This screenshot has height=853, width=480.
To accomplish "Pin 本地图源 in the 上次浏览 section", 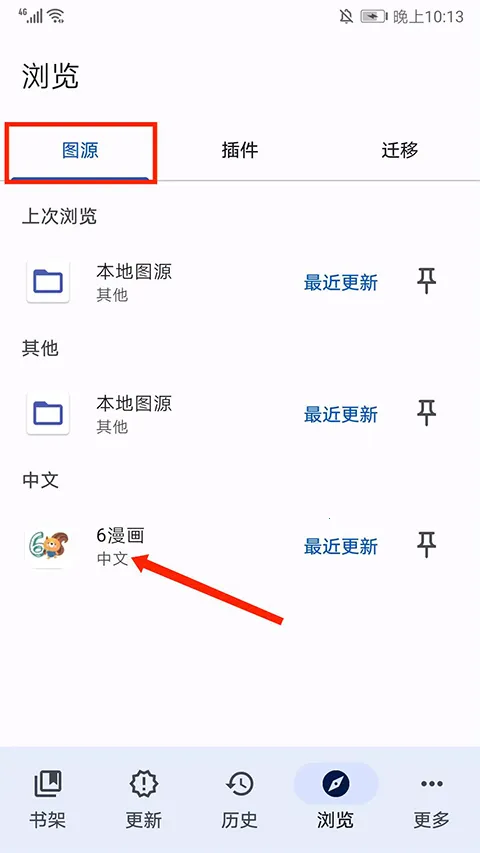I will point(426,281).
